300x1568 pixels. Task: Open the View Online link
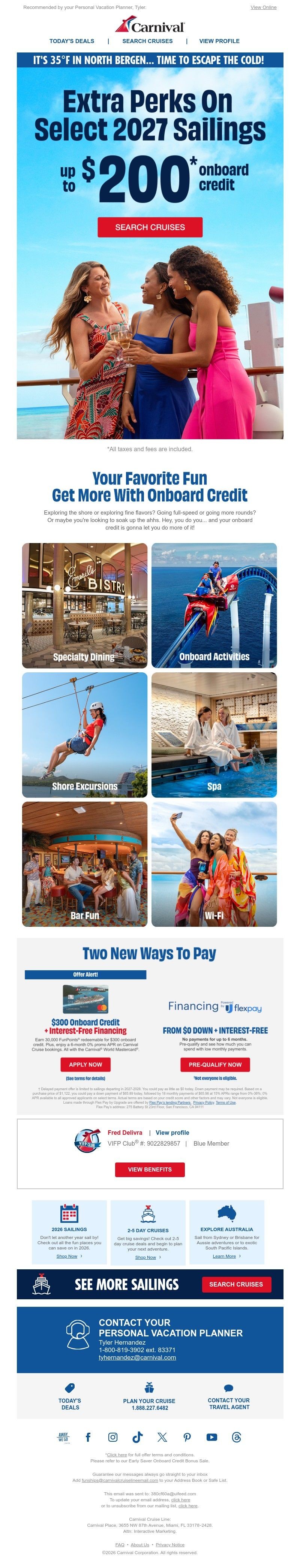click(263, 7)
